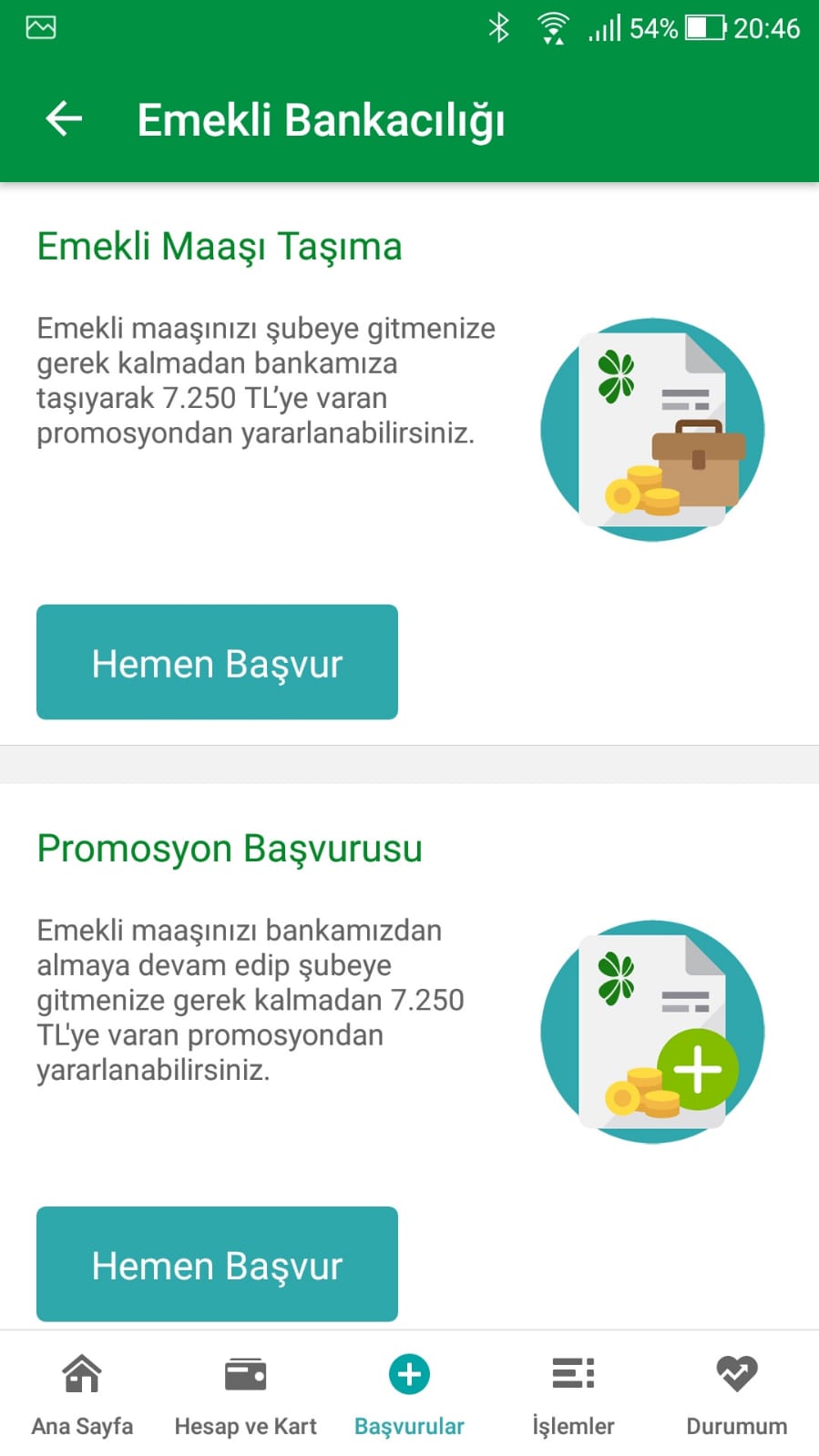Go back from Emekli Bankacılığı

64,119
